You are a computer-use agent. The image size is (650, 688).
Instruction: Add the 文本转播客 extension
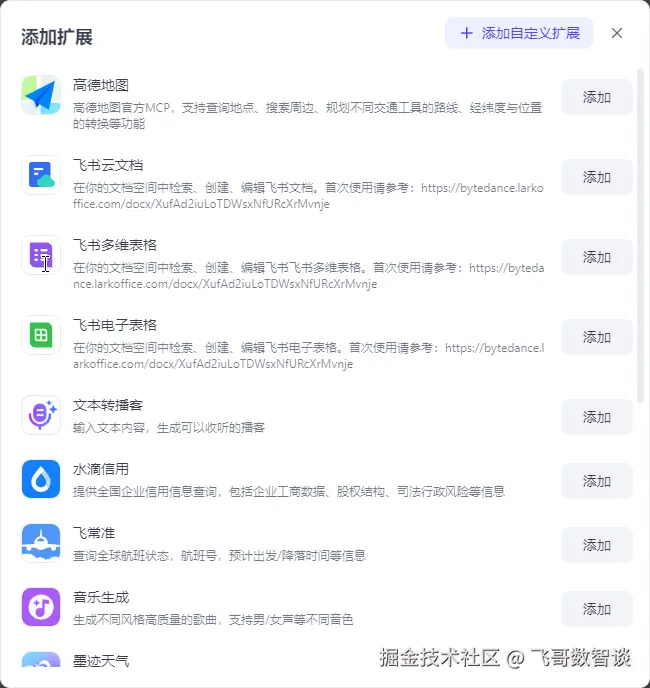point(596,417)
